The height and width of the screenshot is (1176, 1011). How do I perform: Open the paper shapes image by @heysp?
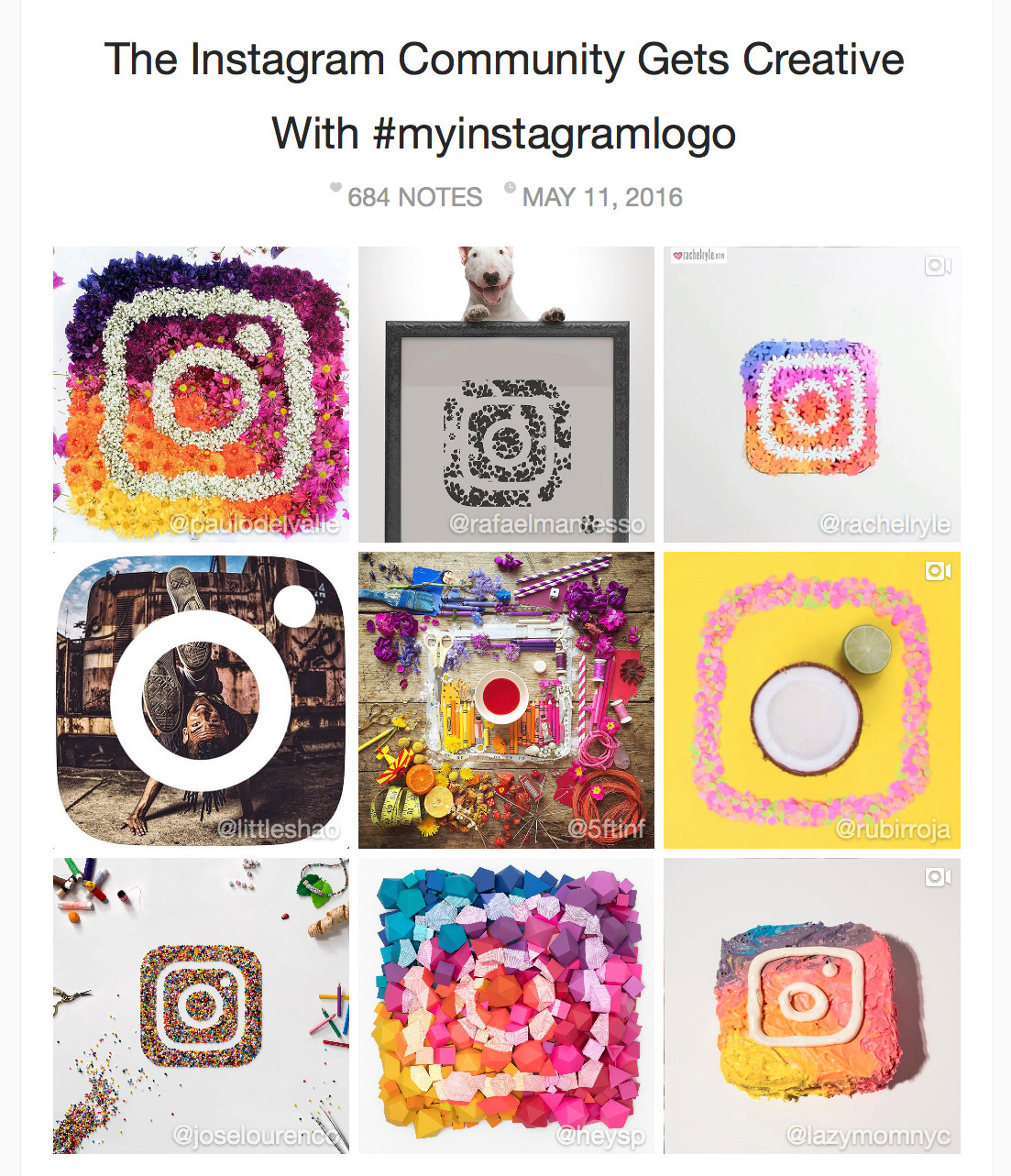(506, 1006)
